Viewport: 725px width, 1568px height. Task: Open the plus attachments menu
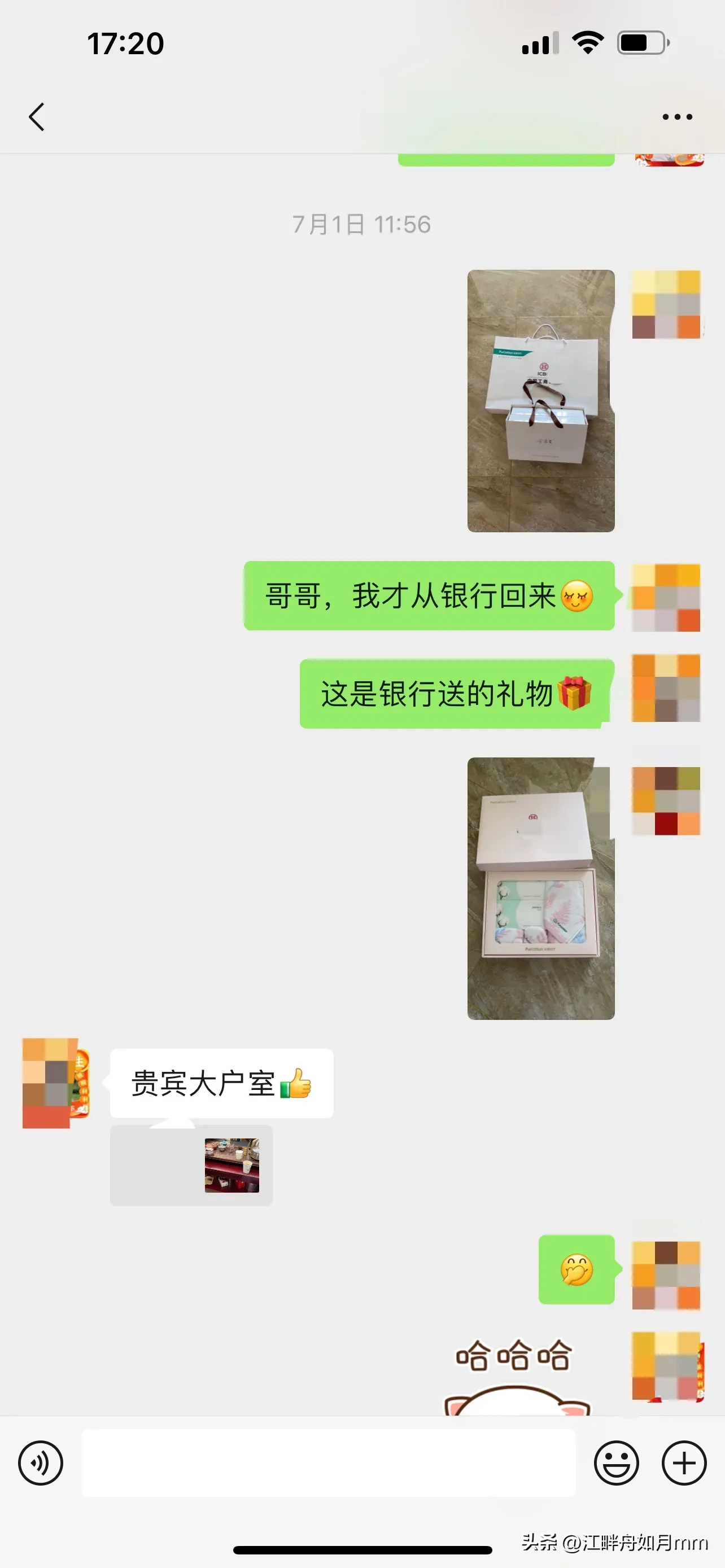(x=684, y=1462)
